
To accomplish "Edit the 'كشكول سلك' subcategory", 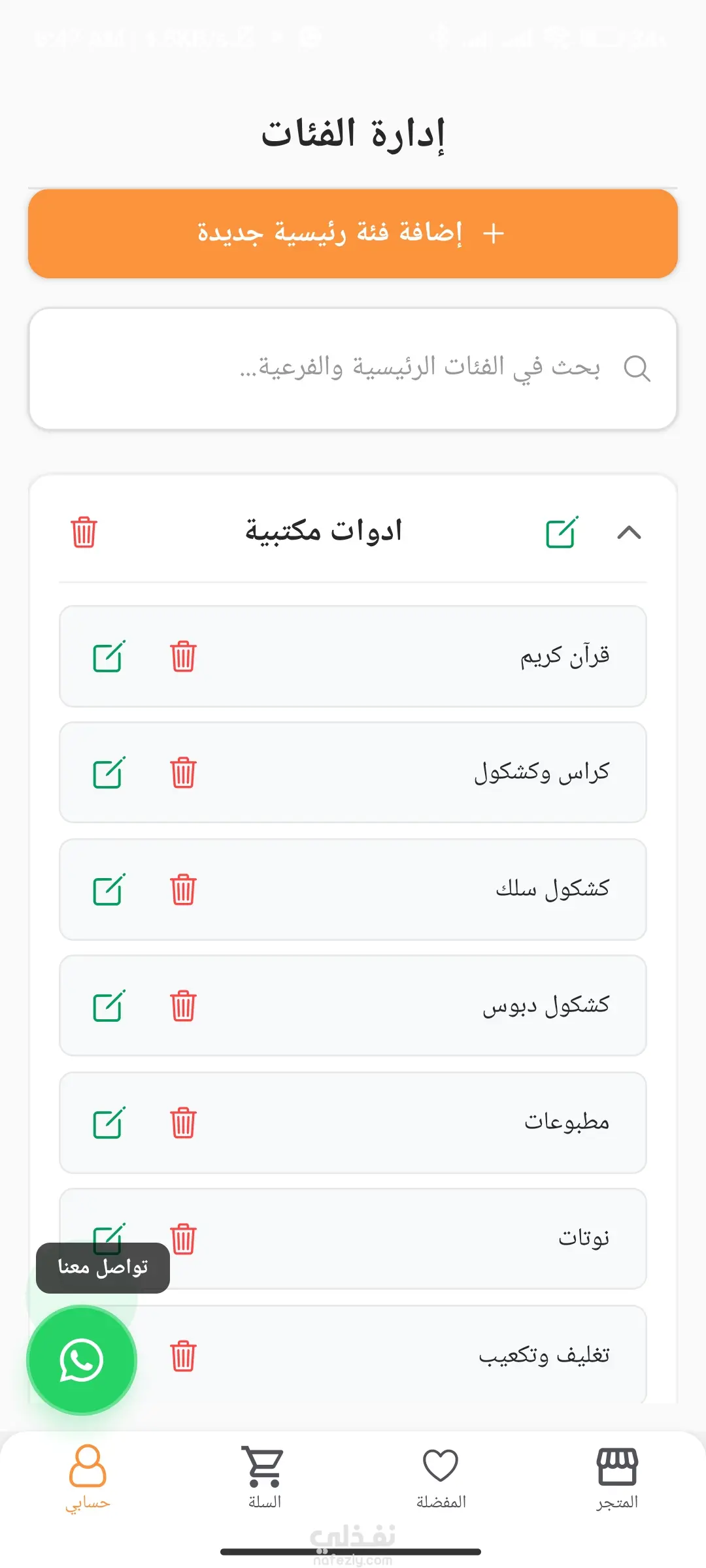I will [109, 890].
